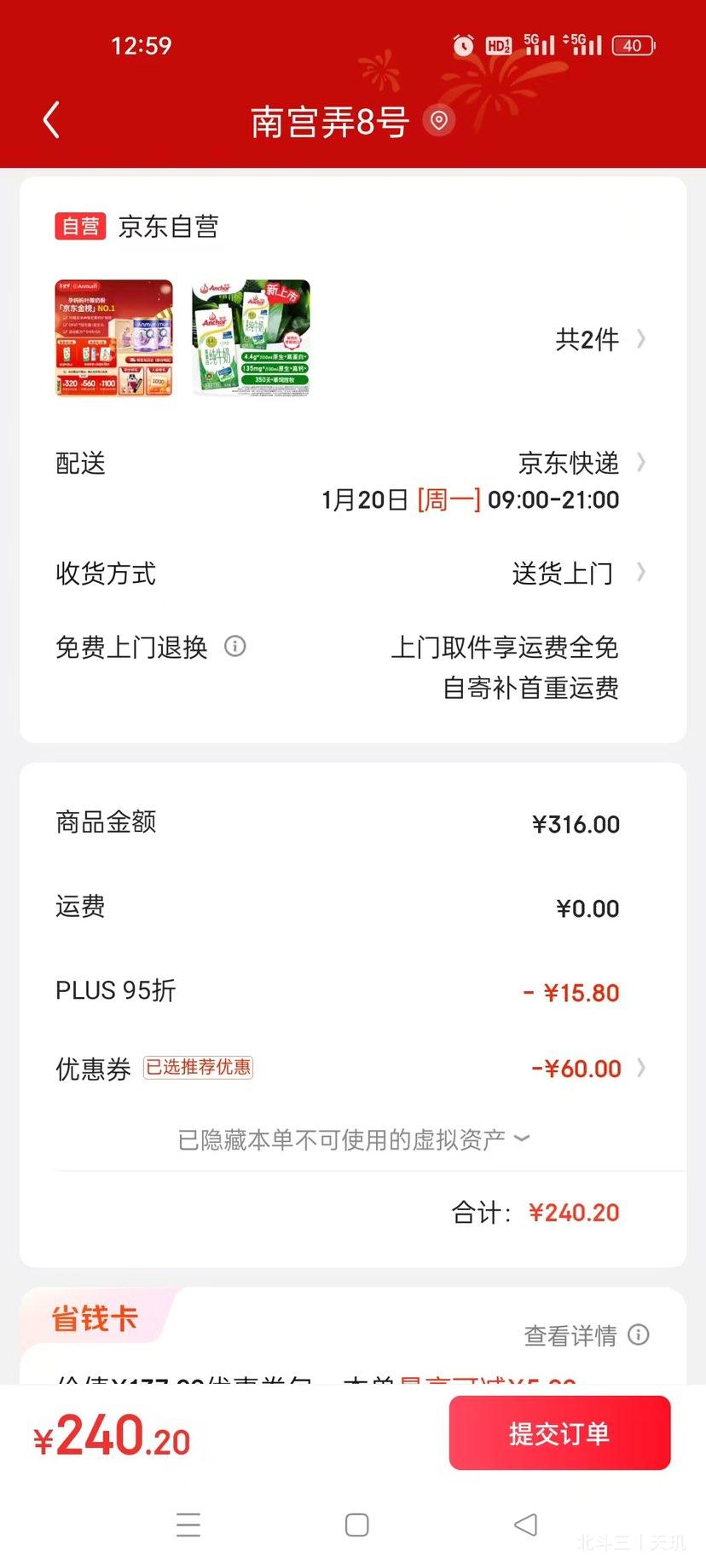Open the location pin beside 南宫弄8号
This screenshot has width=706, height=1568.
439,121
